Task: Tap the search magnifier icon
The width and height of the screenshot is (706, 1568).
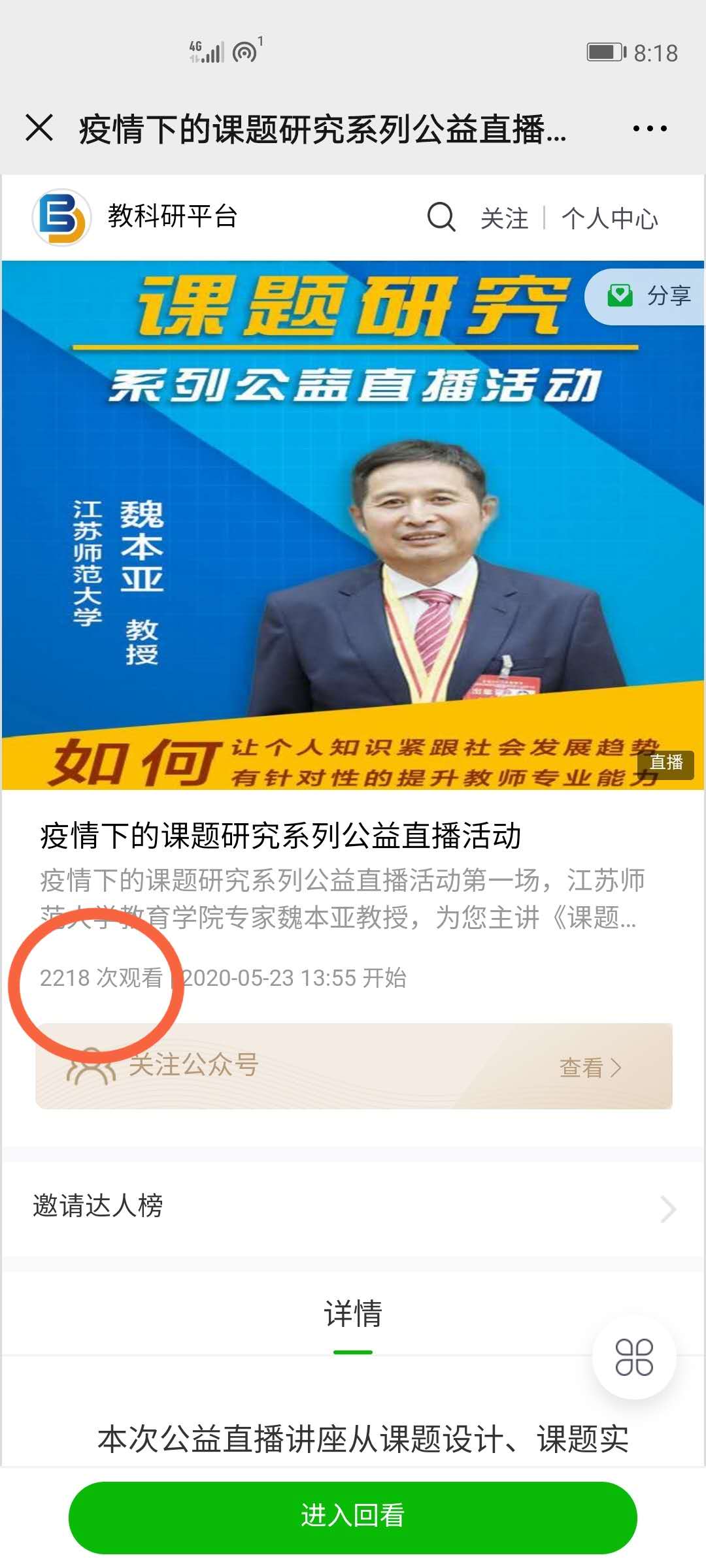Action: click(x=441, y=217)
